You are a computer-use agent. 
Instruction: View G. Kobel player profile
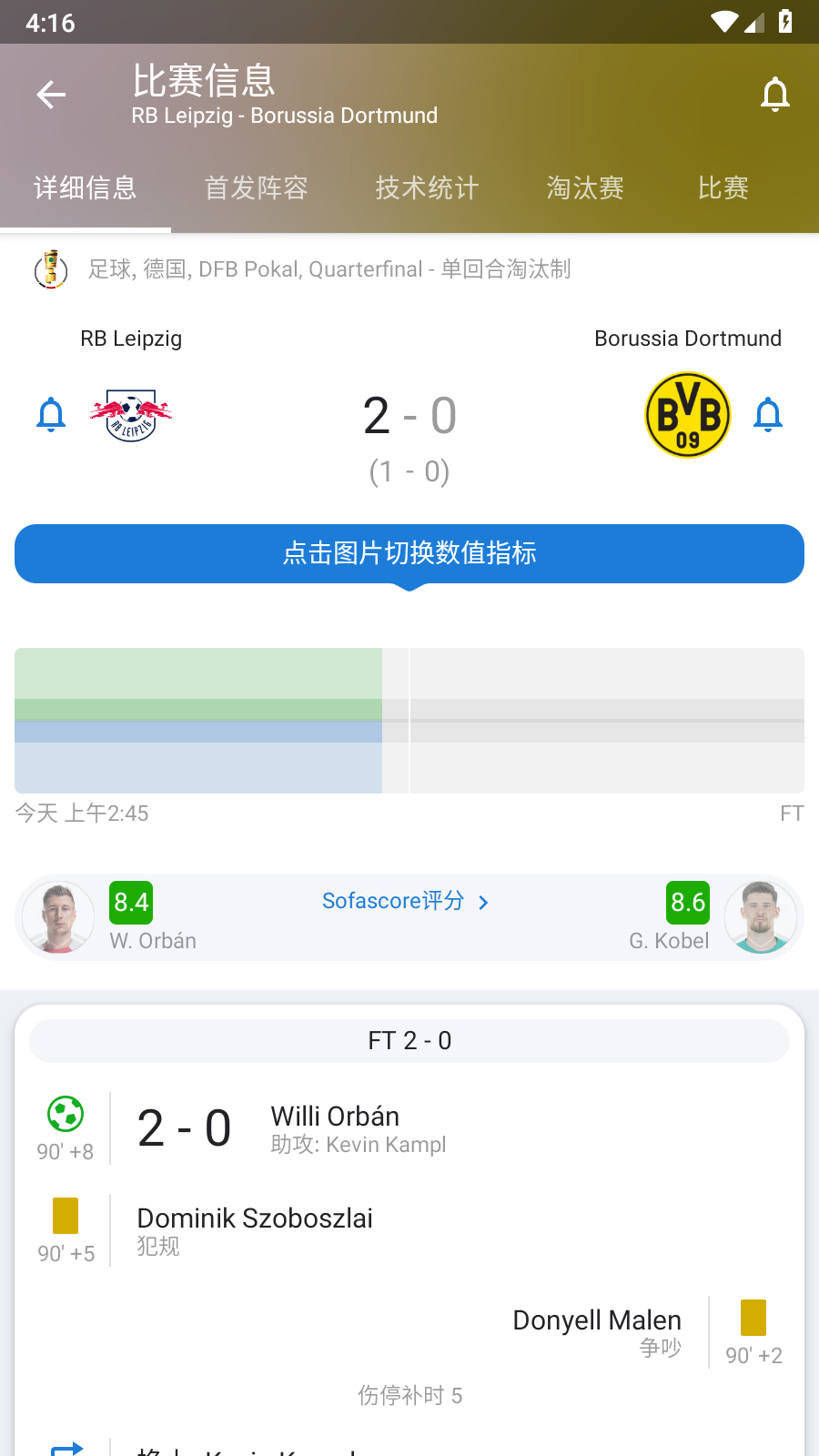point(713,917)
